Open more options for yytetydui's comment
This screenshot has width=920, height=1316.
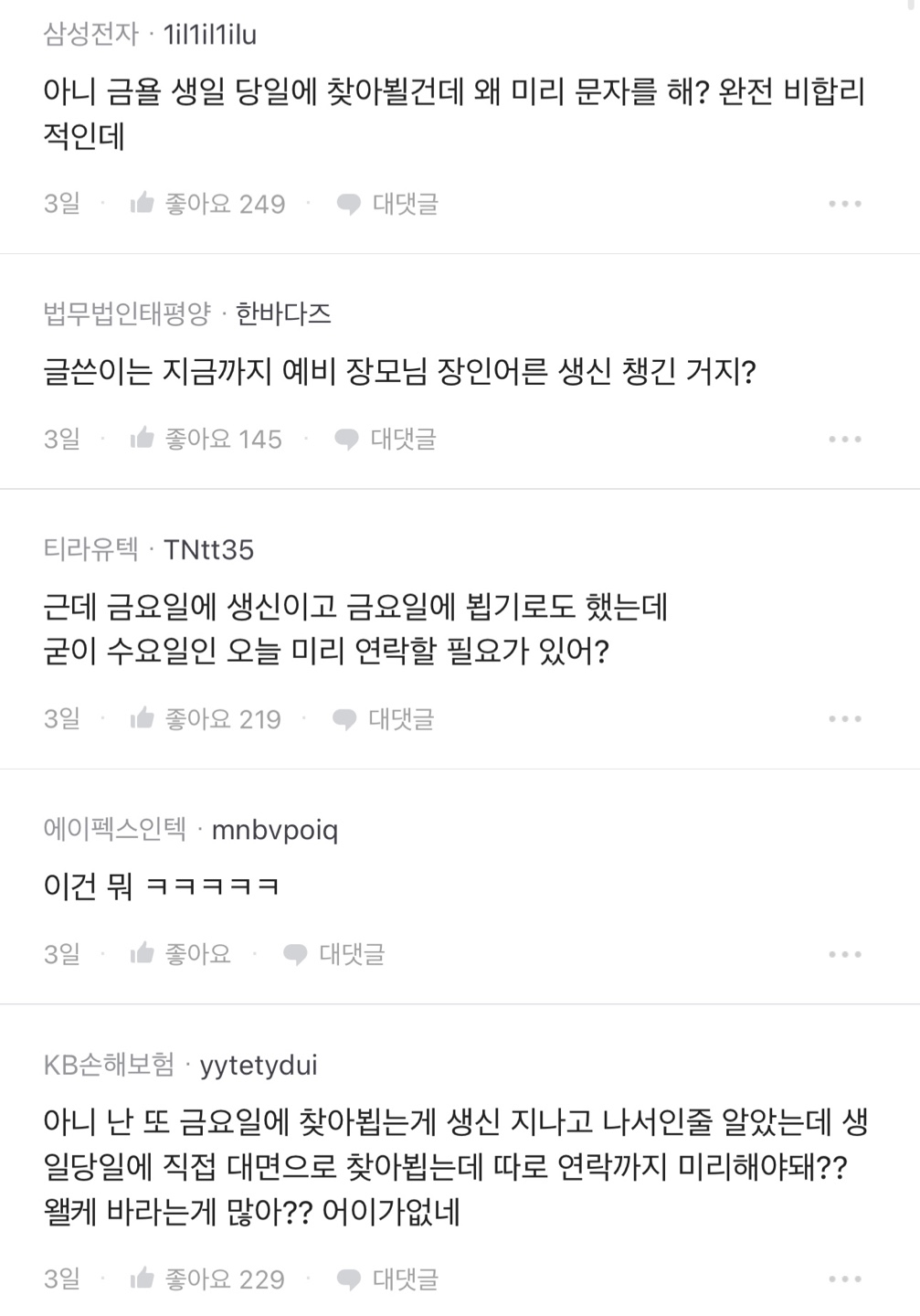click(x=844, y=1279)
